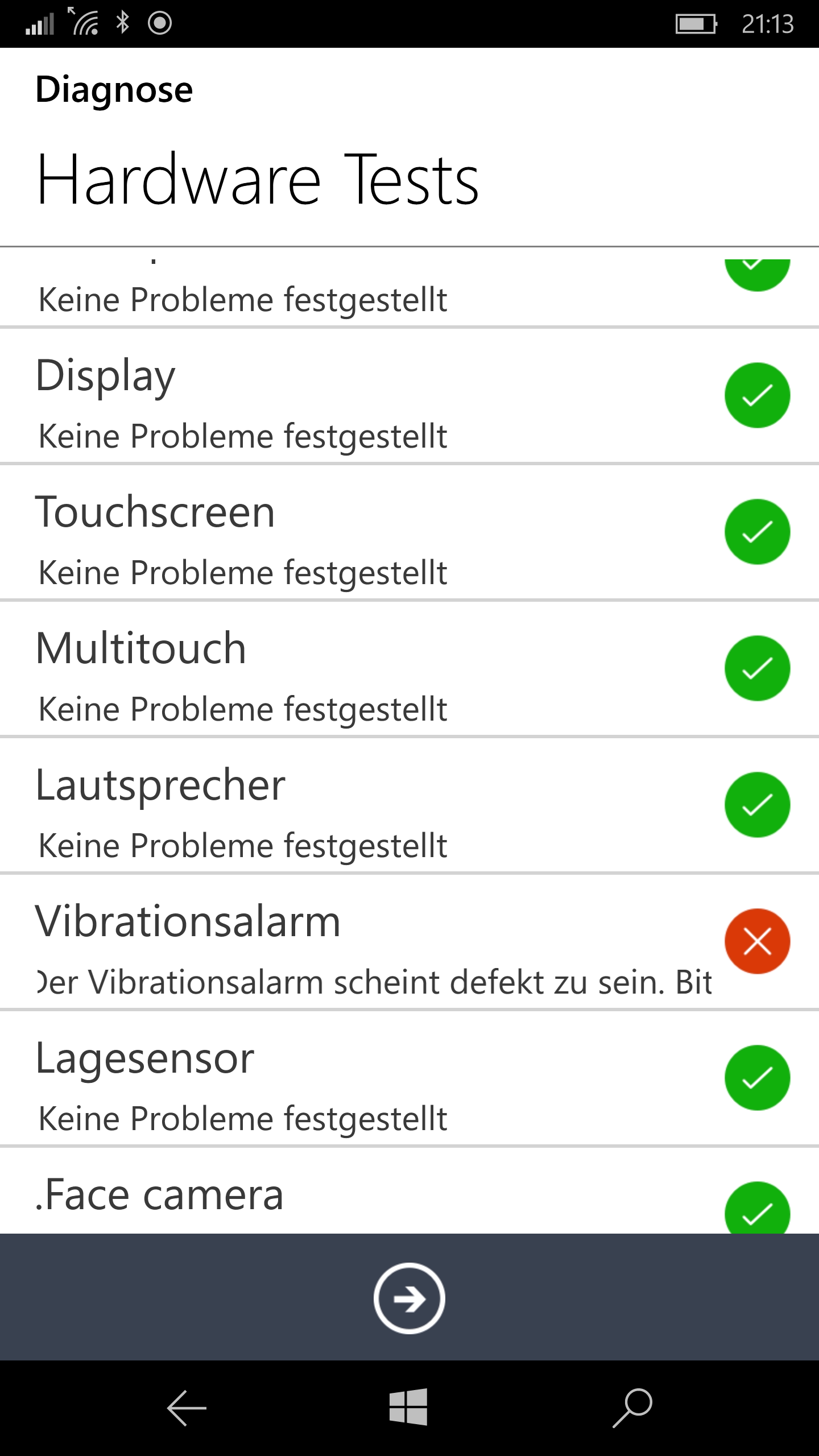Open the Face camera test row
Screen dimensions: 819x1456
[x=409, y=1191]
